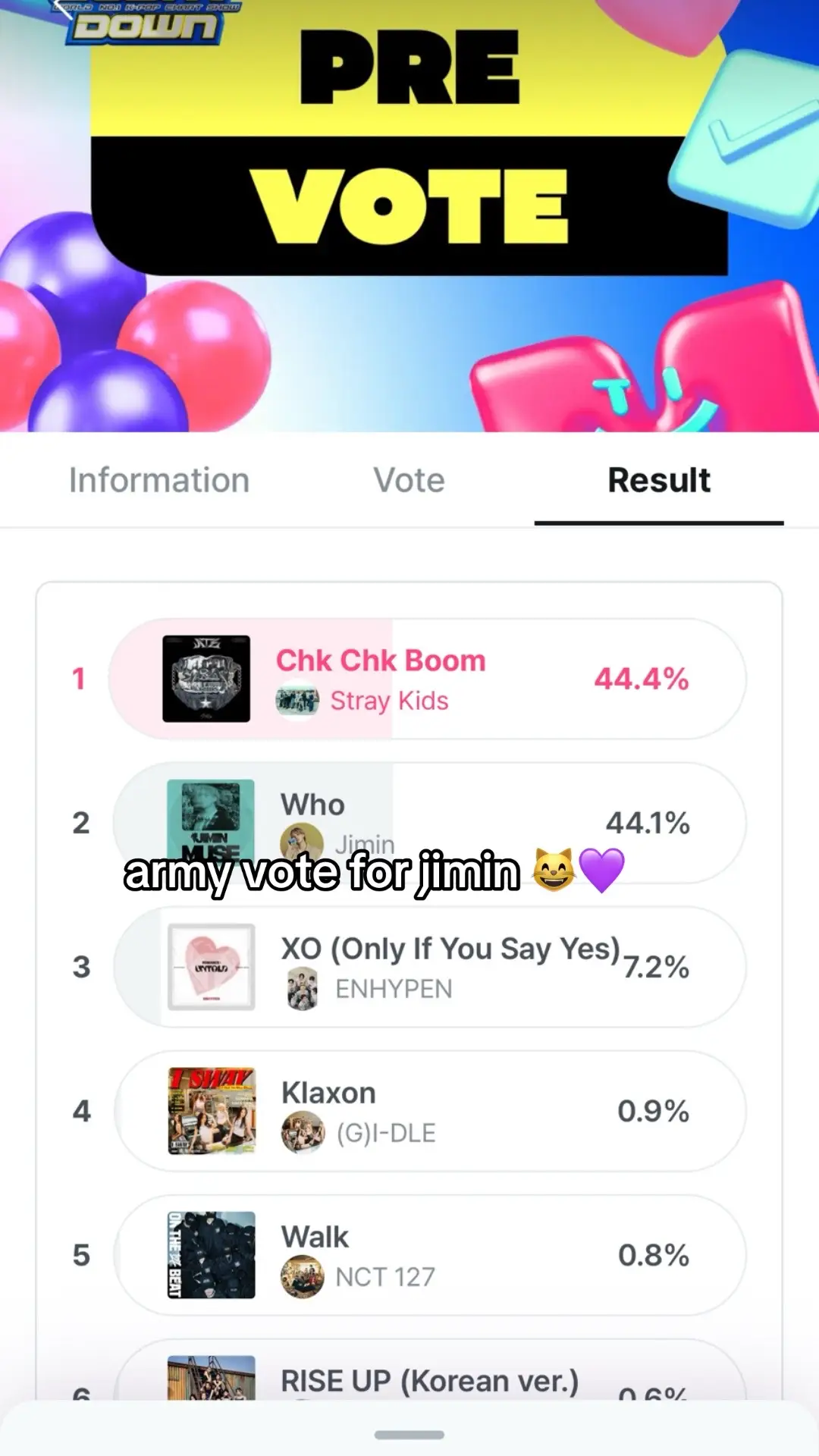
Task: Open the Who by Jimin entry
Action: [x=430, y=823]
